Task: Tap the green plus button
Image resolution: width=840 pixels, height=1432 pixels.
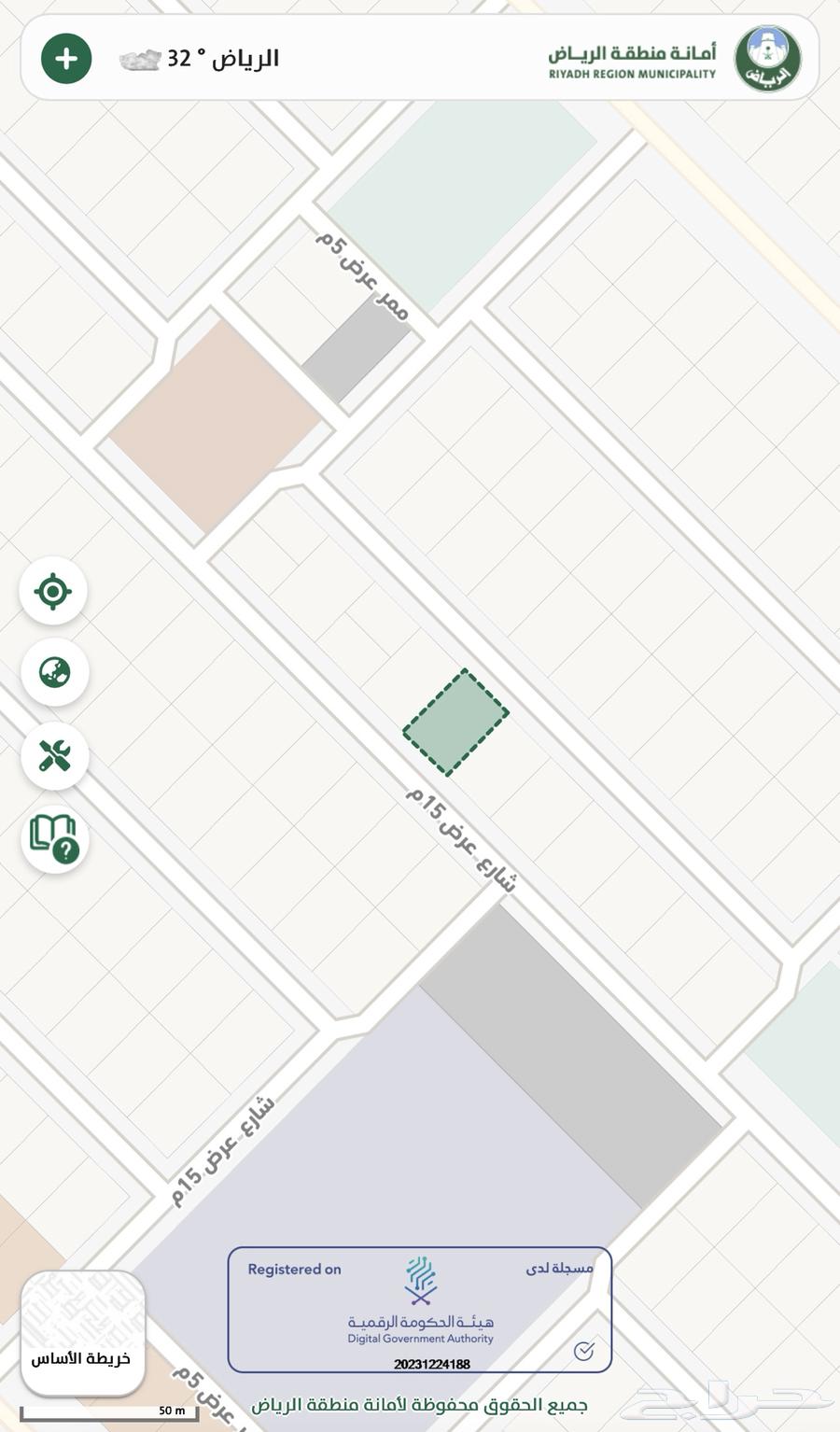Action: (x=66, y=59)
